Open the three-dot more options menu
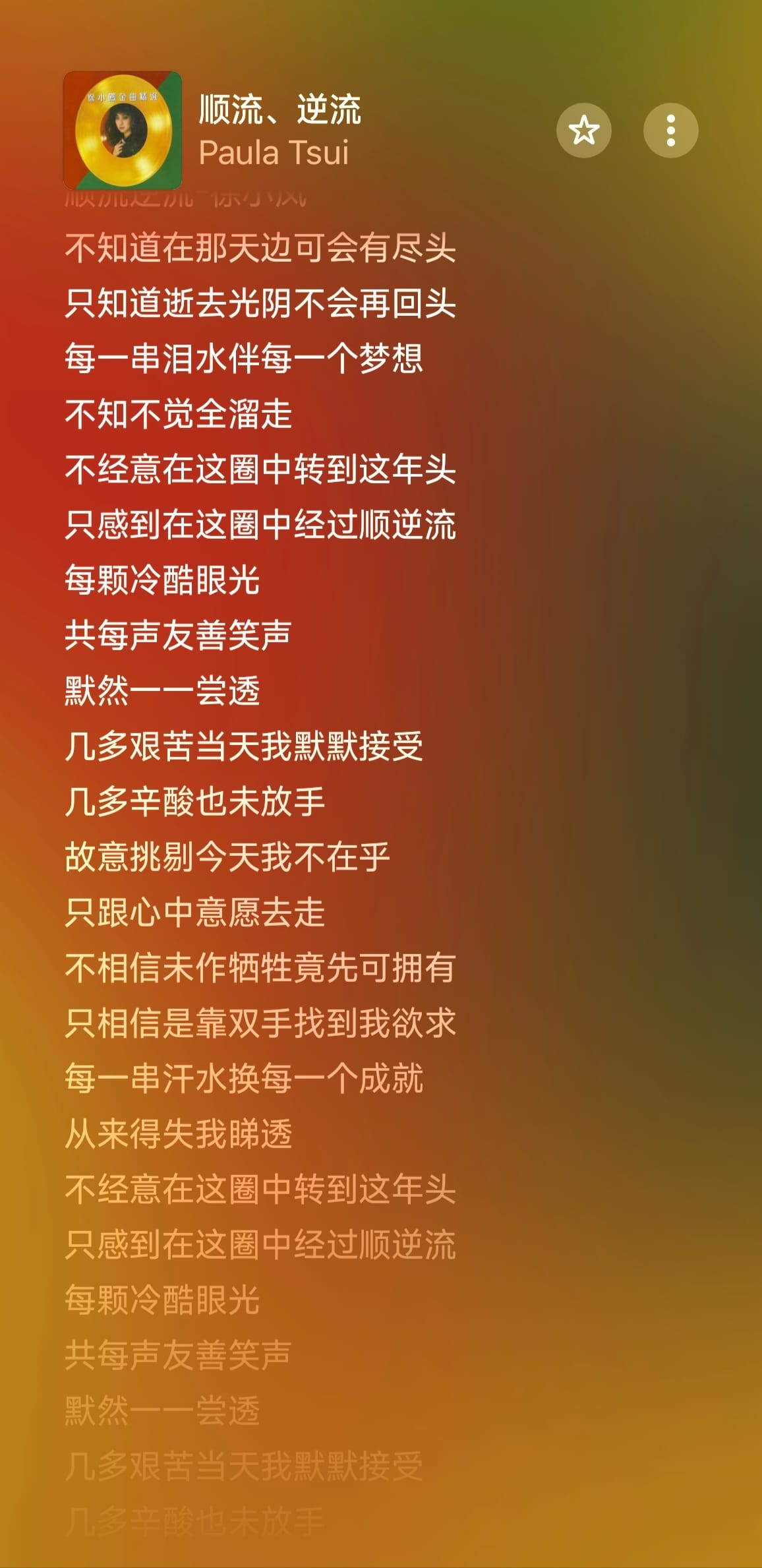The height and width of the screenshot is (1568, 762). pyautogui.click(x=670, y=131)
